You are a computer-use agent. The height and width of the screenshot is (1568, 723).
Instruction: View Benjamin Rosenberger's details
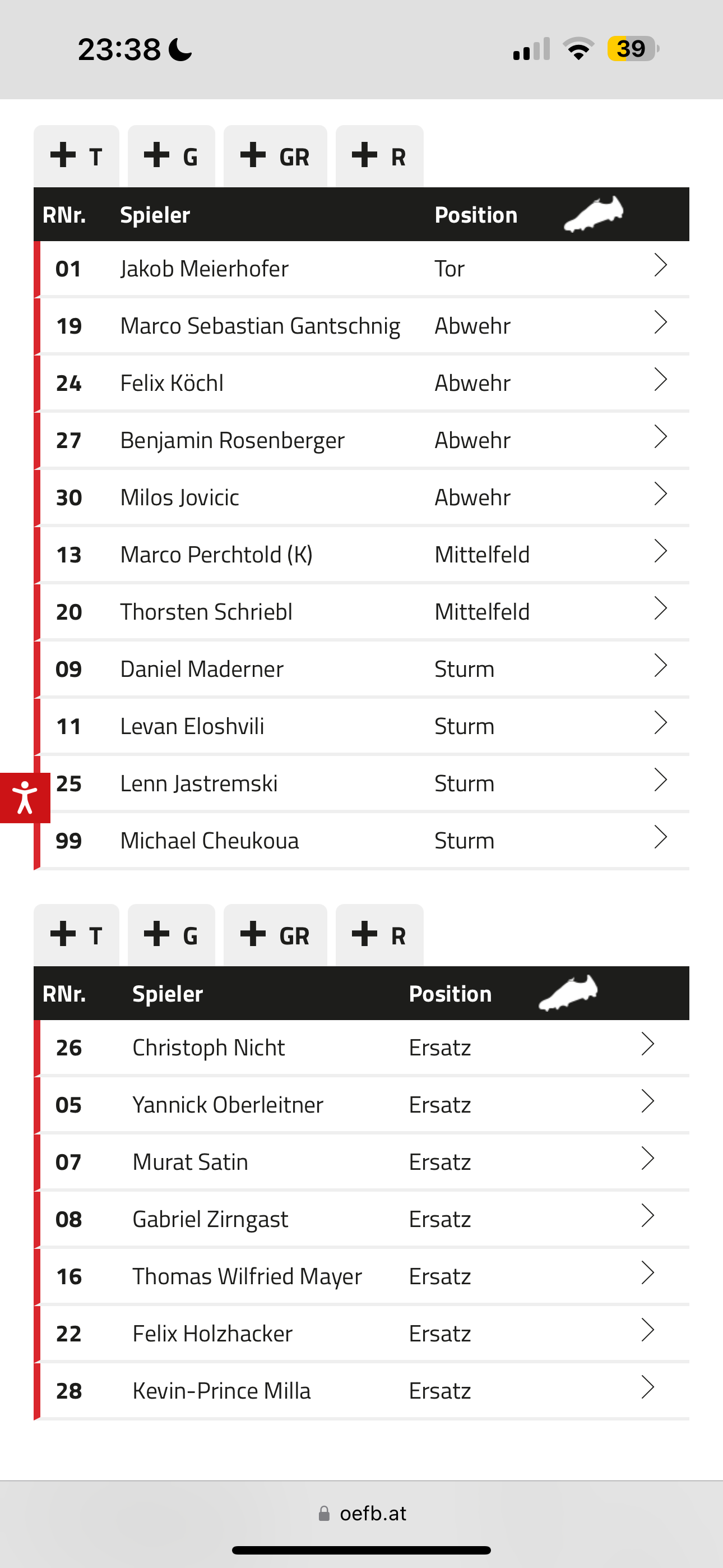(361, 440)
